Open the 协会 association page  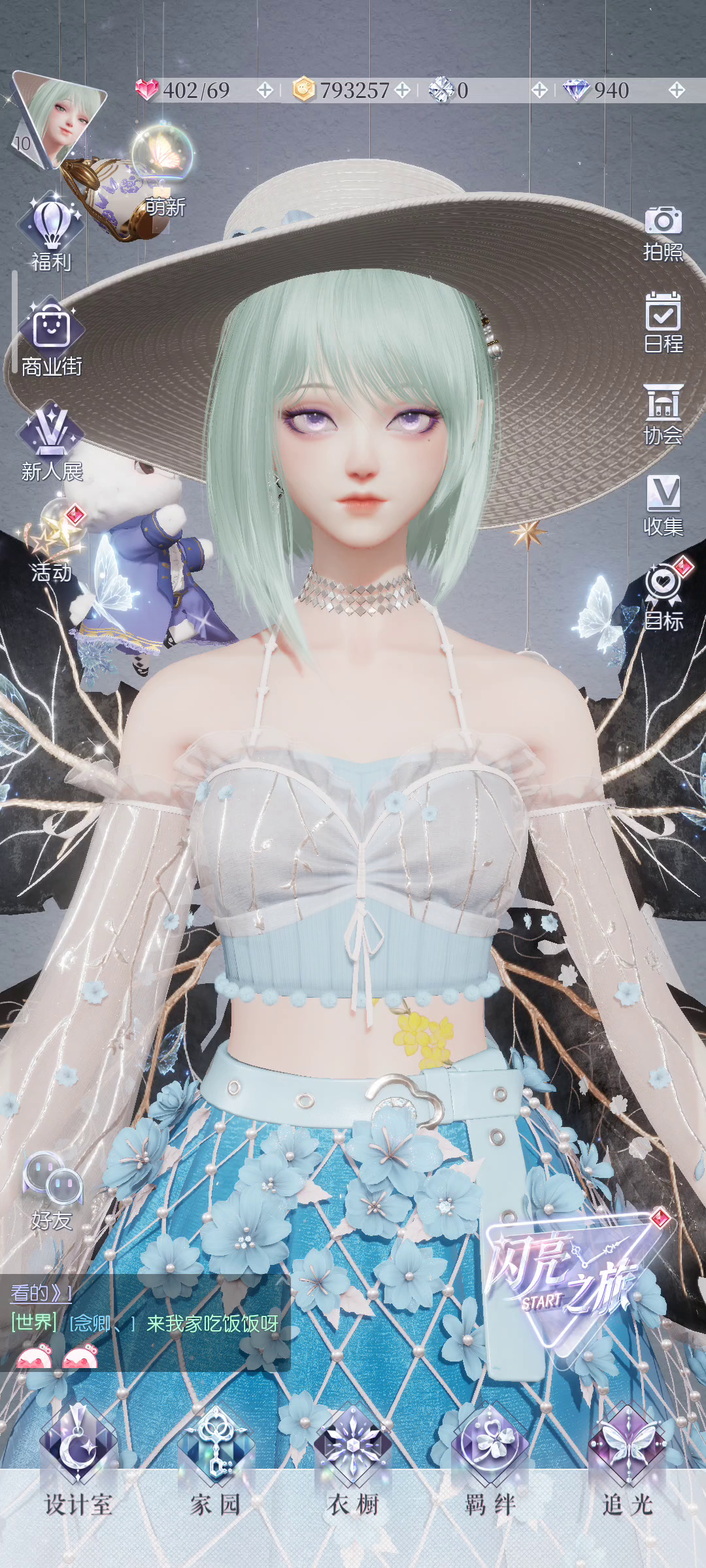(663, 414)
